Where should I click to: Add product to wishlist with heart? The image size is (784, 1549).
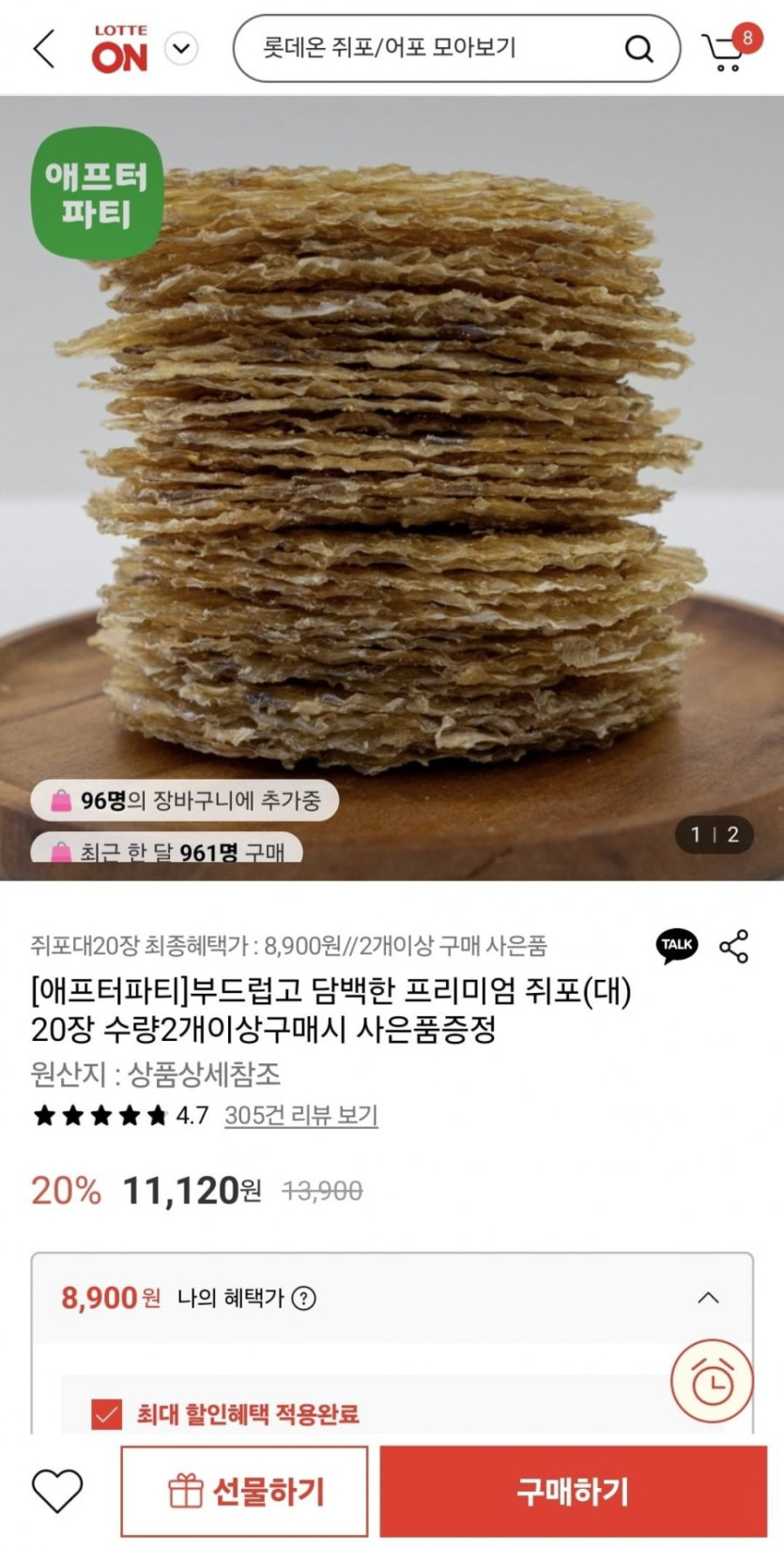click(x=57, y=1491)
